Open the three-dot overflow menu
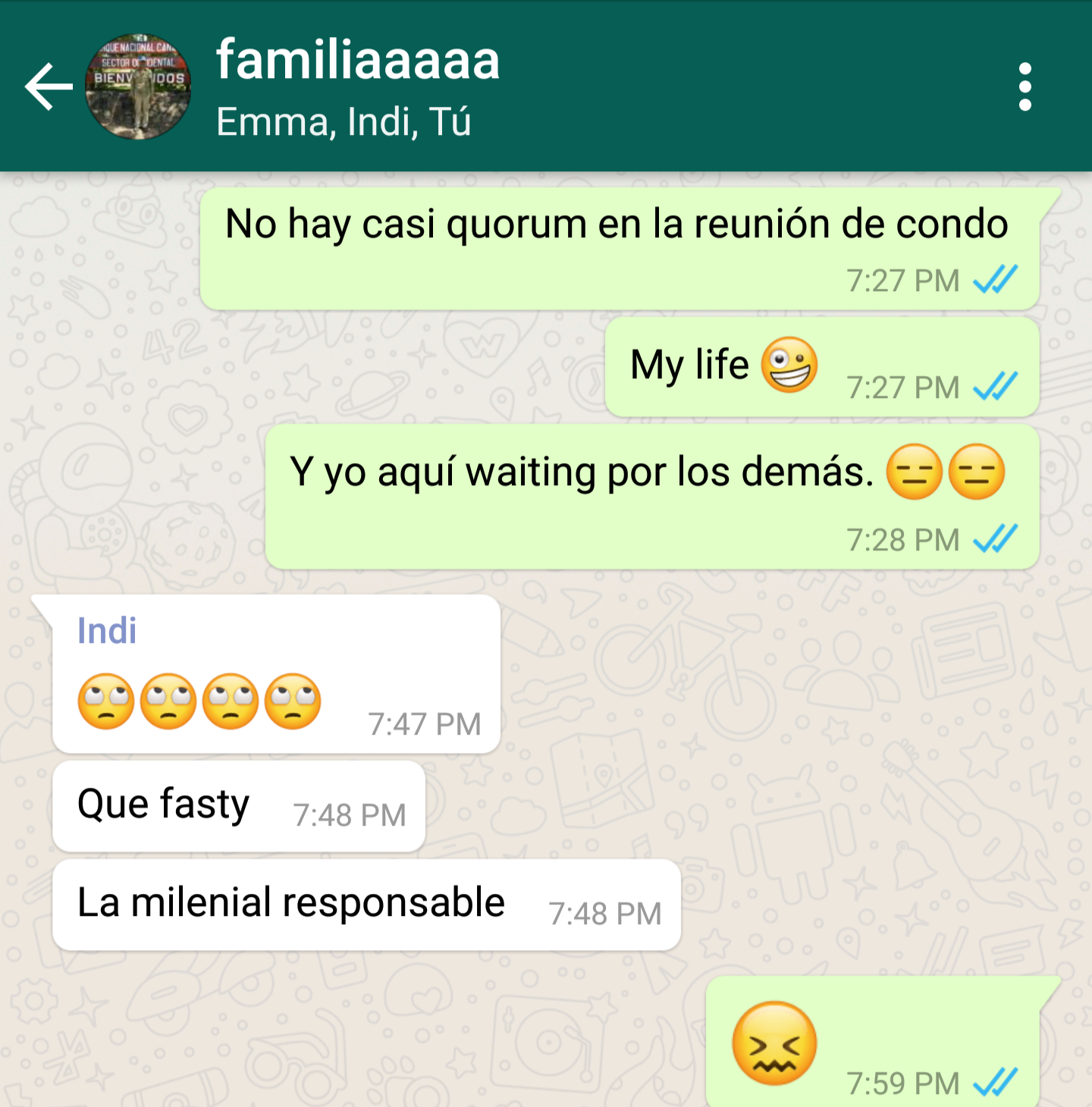1092x1107 pixels. (1025, 86)
